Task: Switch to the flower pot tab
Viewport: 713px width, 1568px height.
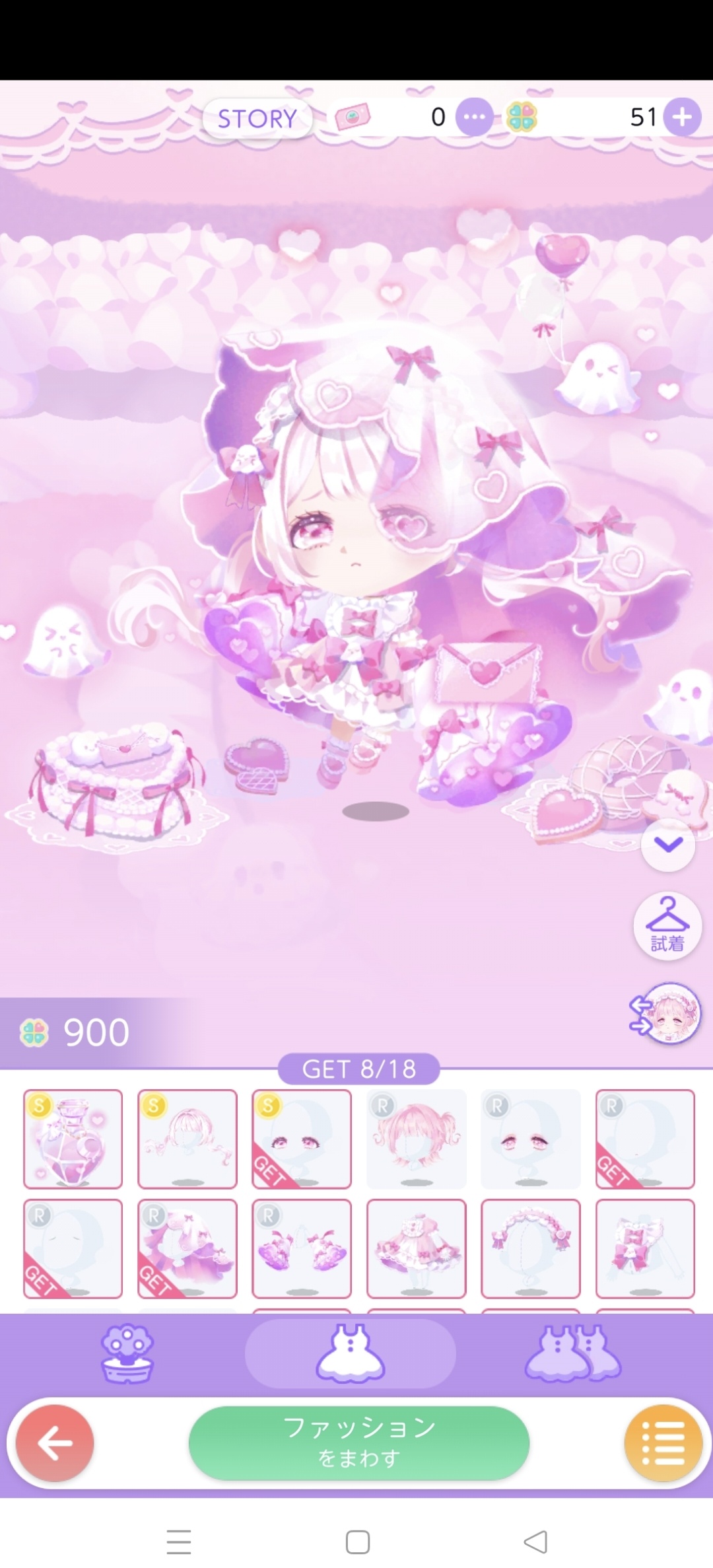Action: pos(127,1354)
